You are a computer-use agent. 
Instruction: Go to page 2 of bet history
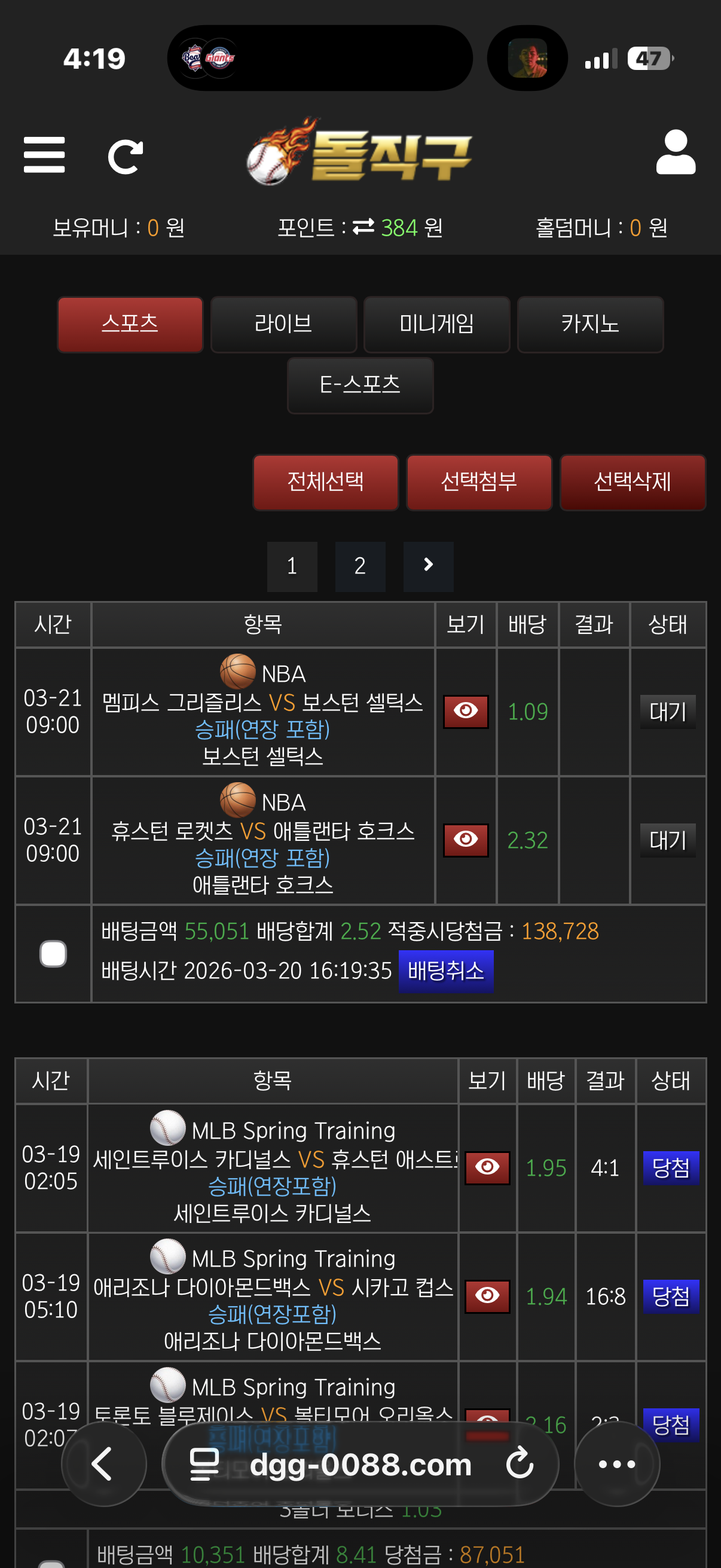tap(360, 566)
